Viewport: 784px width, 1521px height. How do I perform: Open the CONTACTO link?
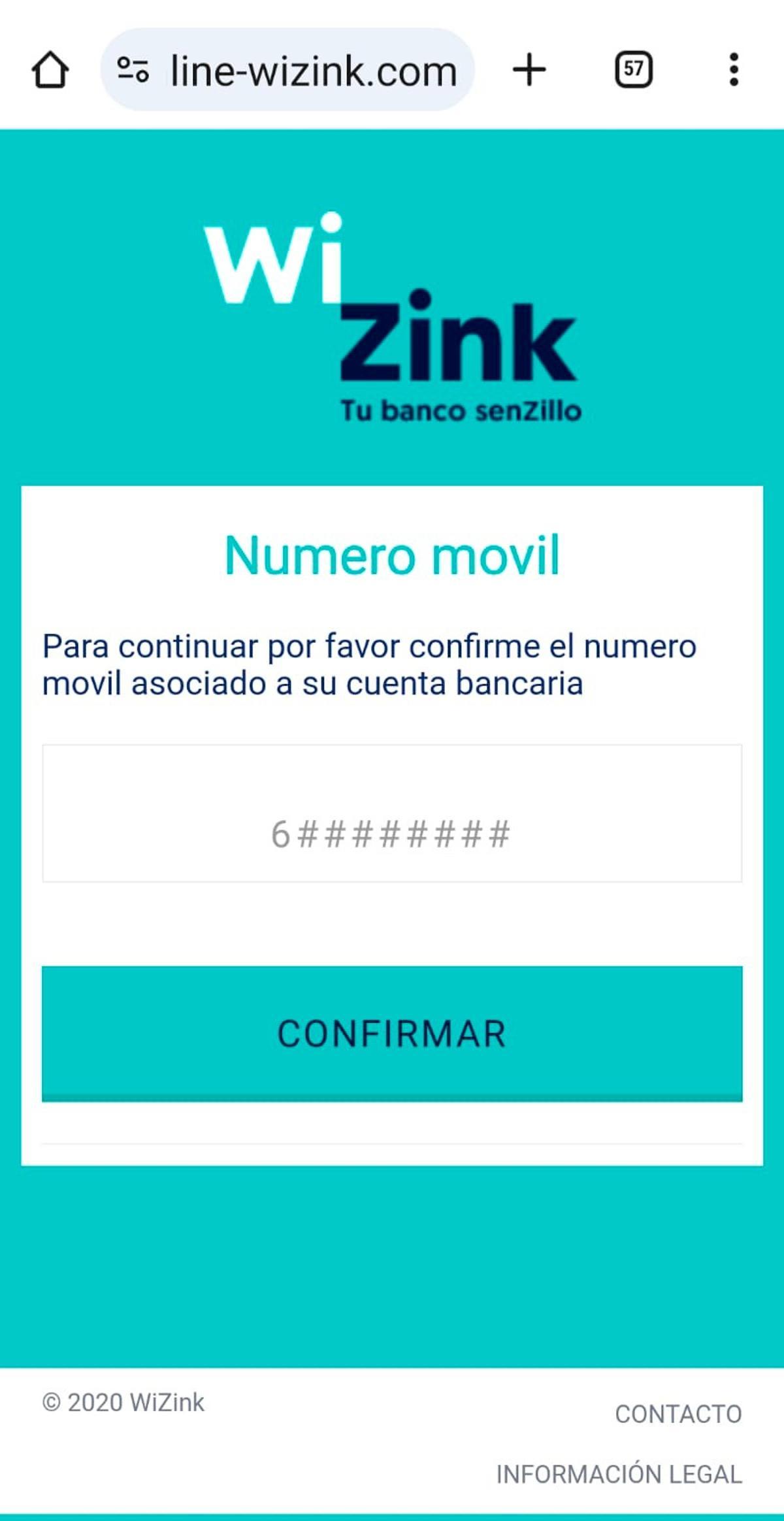click(x=678, y=1415)
